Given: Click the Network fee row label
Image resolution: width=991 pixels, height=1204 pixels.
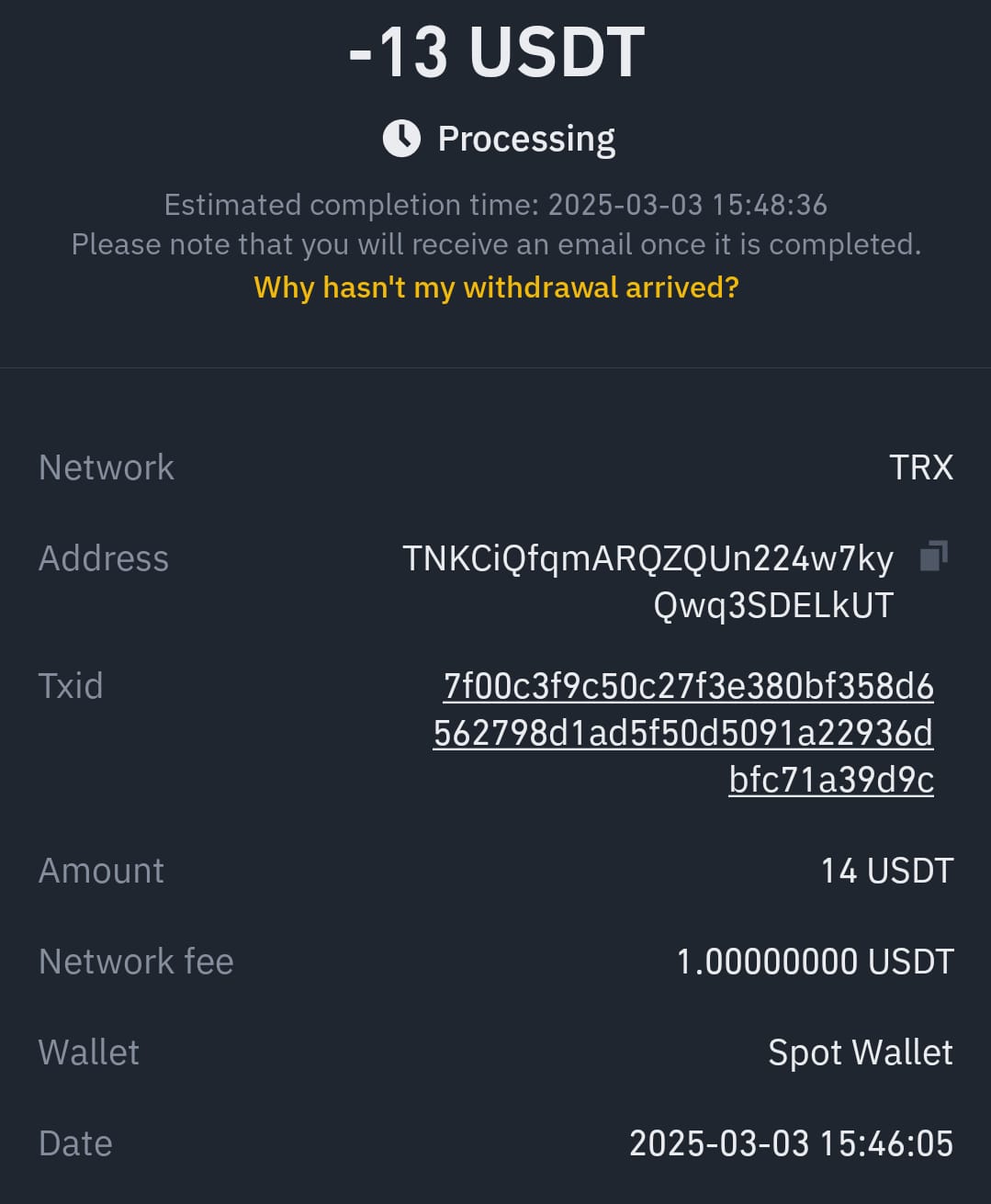Looking at the screenshot, I should pos(136,962).
